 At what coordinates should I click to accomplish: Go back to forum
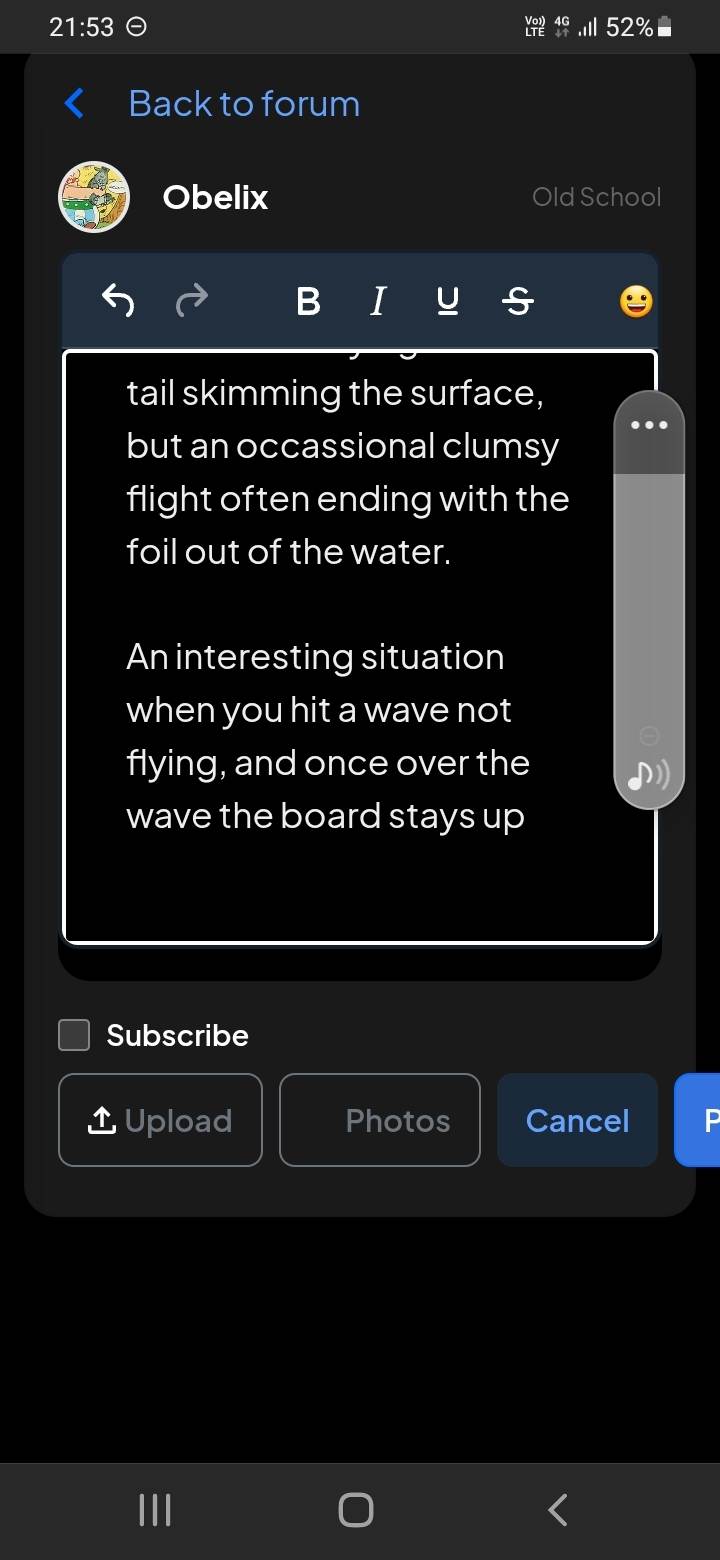tap(212, 104)
